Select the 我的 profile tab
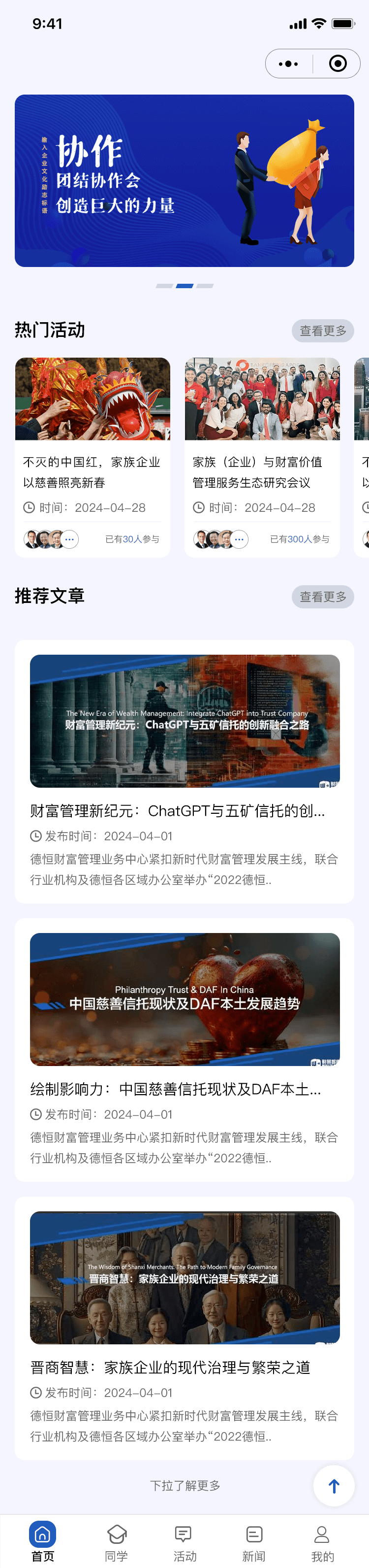The height and width of the screenshot is (1568, 369). pyautogui.click(x=322, y=1542)
